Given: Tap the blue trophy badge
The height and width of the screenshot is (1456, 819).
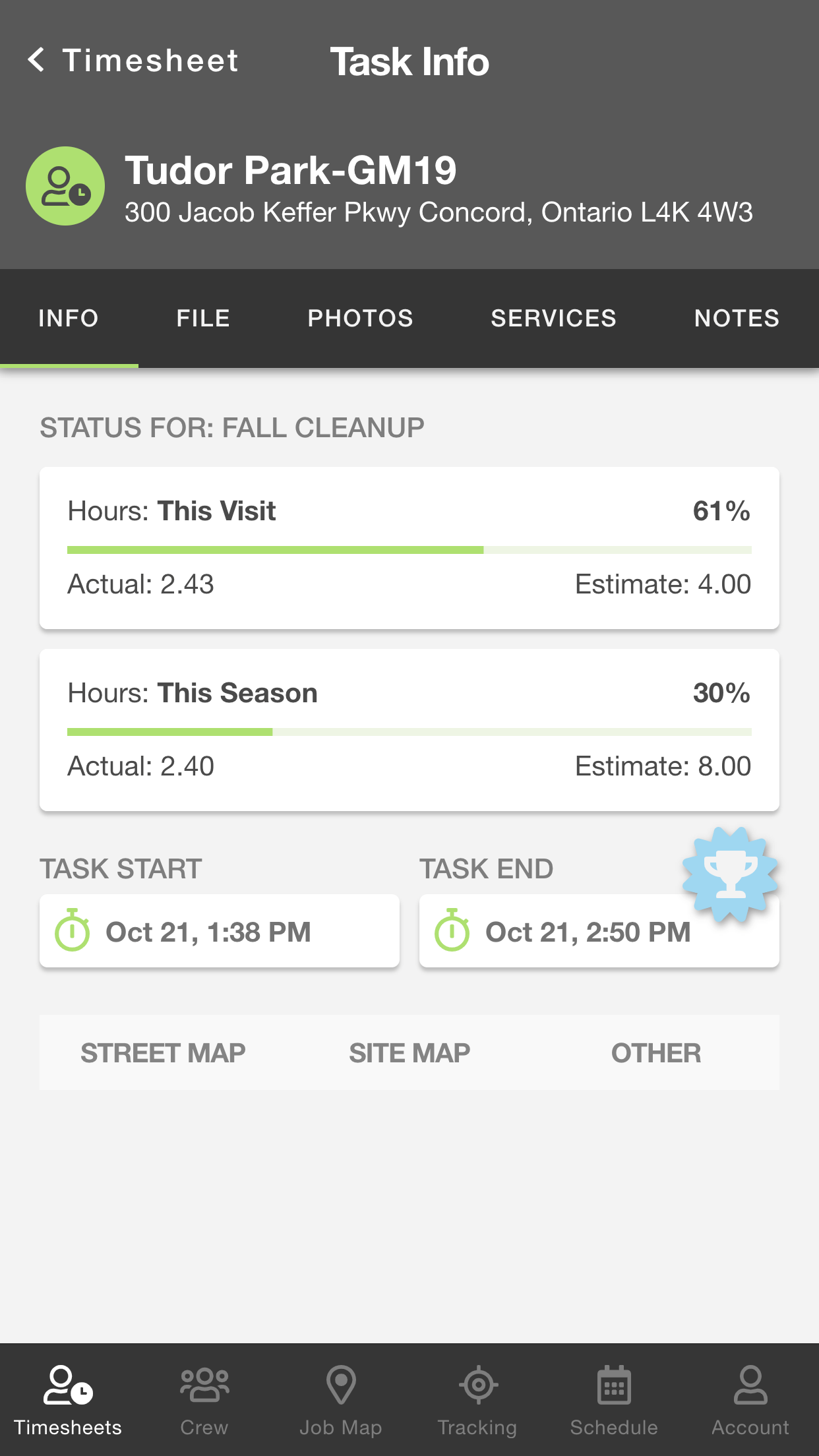Looking at the screenshot, I should coord(730,872).
